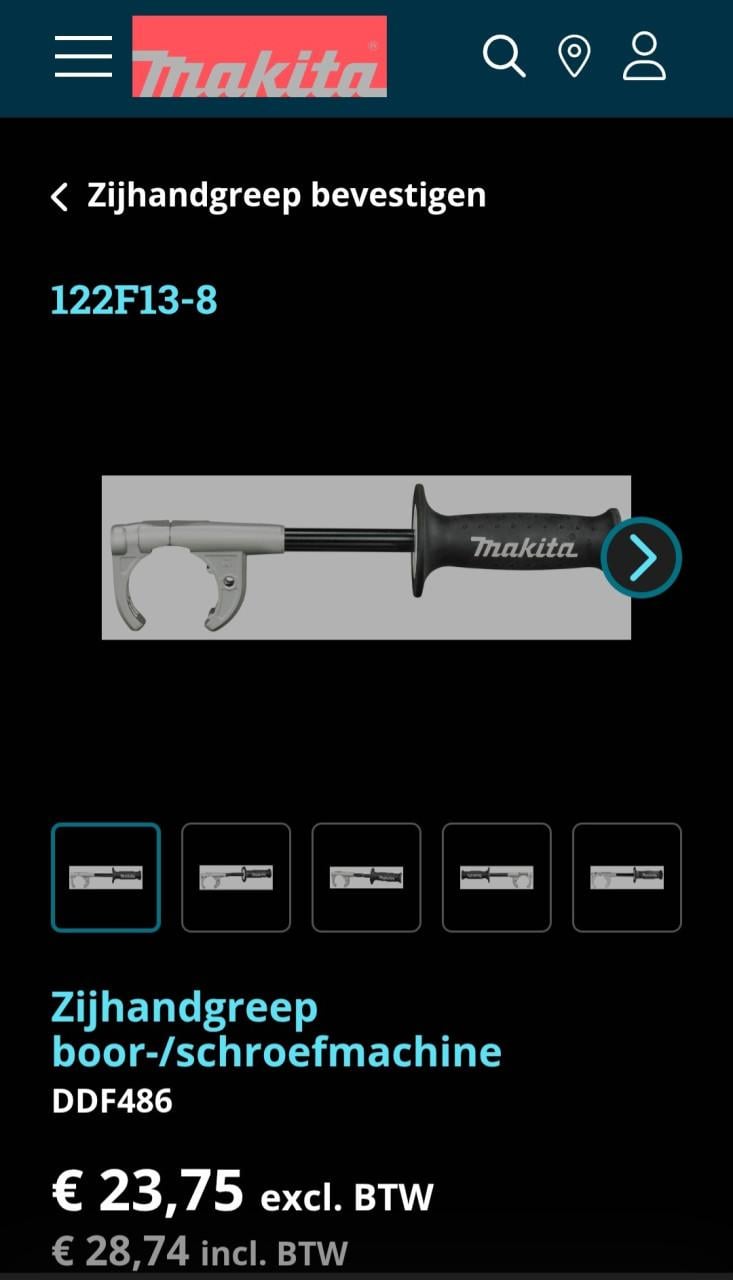Open the user account icon
This screenshot has height=1280, width=733.
point(645,57)
